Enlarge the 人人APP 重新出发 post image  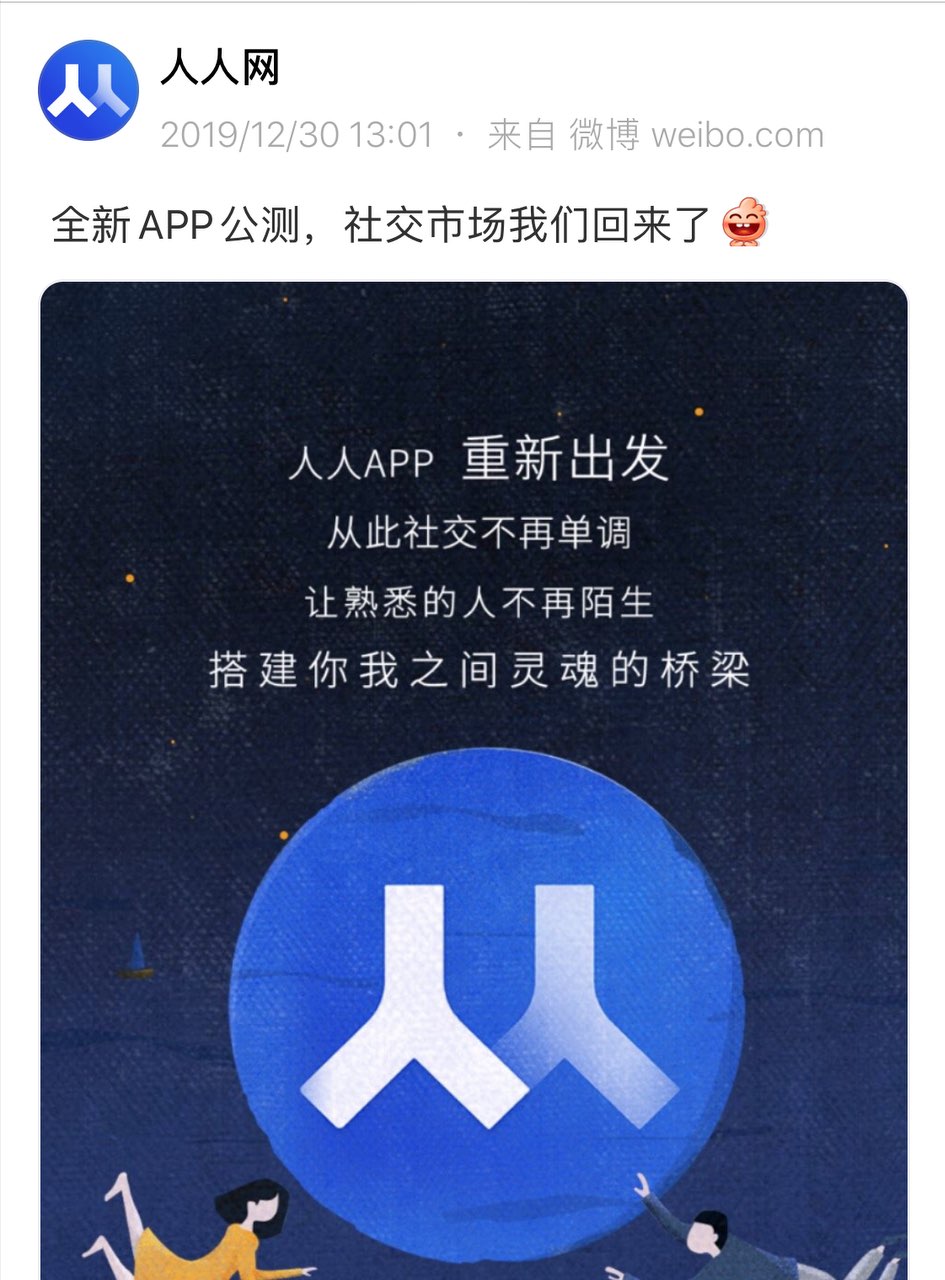(474, 780)
